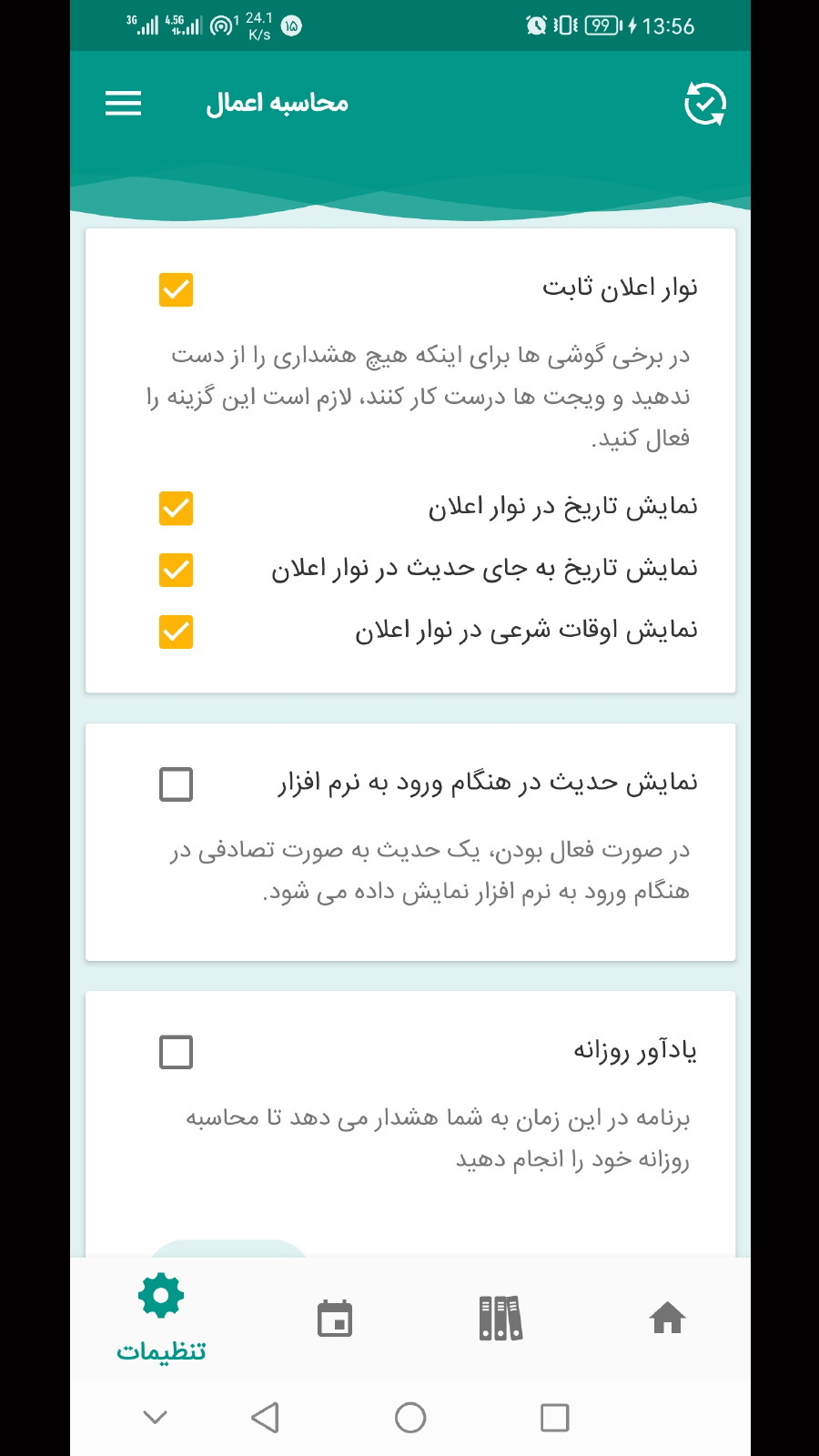Tap the circular Android home button
The image size is (819, 1456).
click(410, 1417)
